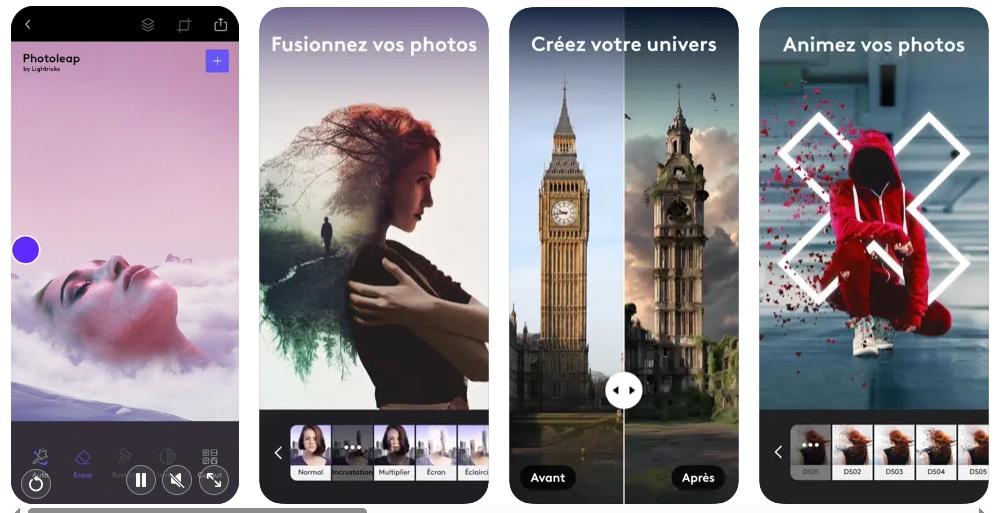Replay the preview video from the start

pos(36,484)
